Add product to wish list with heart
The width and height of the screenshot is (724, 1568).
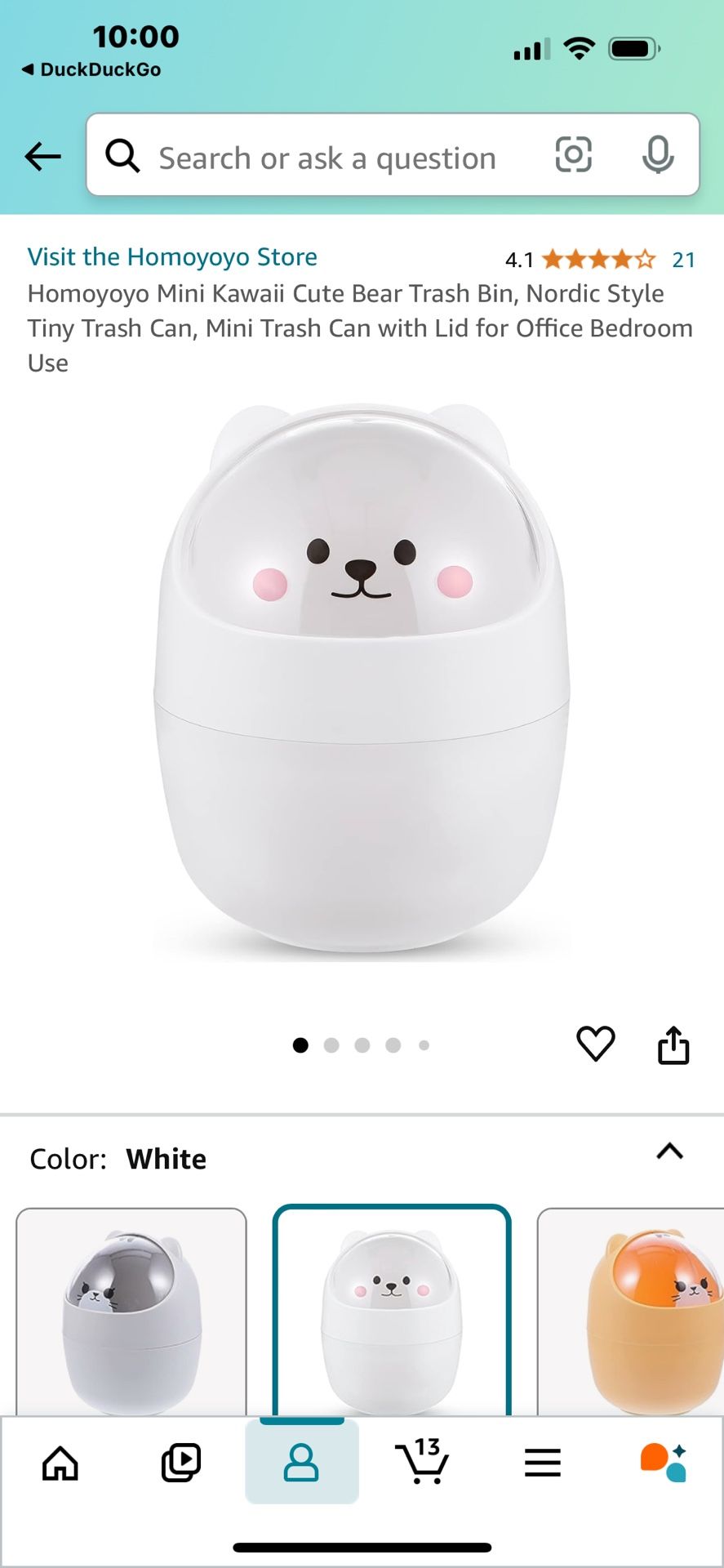[x=595, y=1044]
